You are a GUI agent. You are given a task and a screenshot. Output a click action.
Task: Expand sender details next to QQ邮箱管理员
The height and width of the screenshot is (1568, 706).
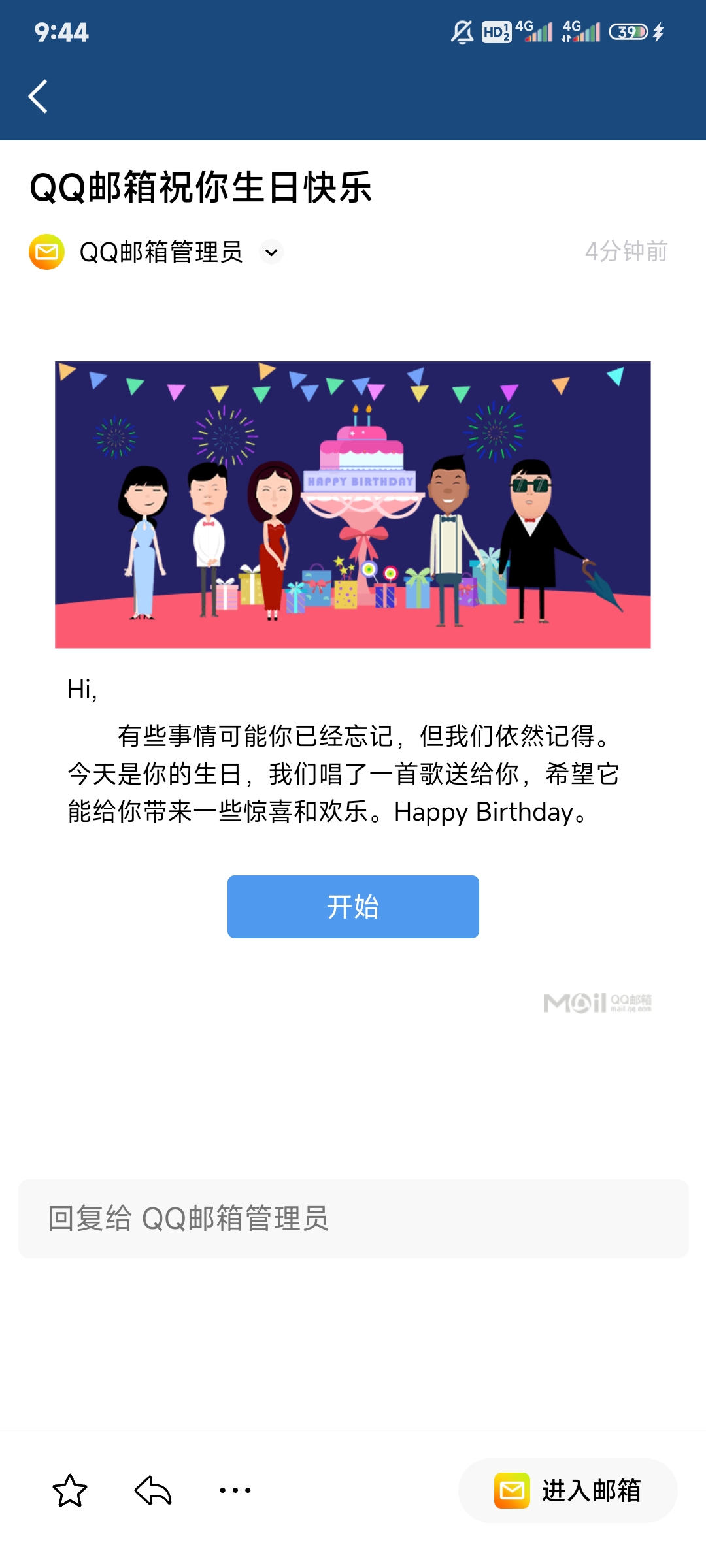[271, 252]
